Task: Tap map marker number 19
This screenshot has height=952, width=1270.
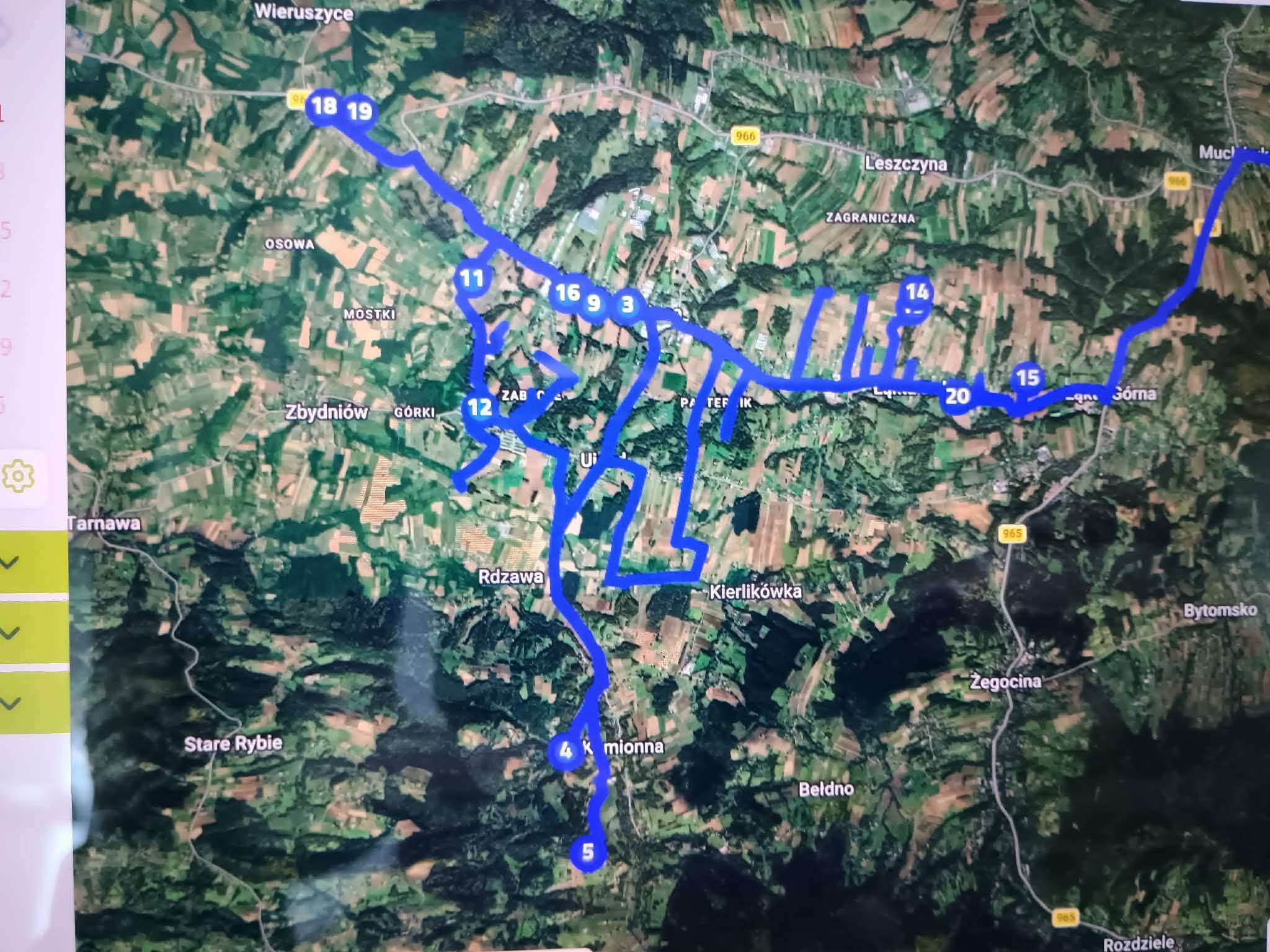Action: [360, 112]
